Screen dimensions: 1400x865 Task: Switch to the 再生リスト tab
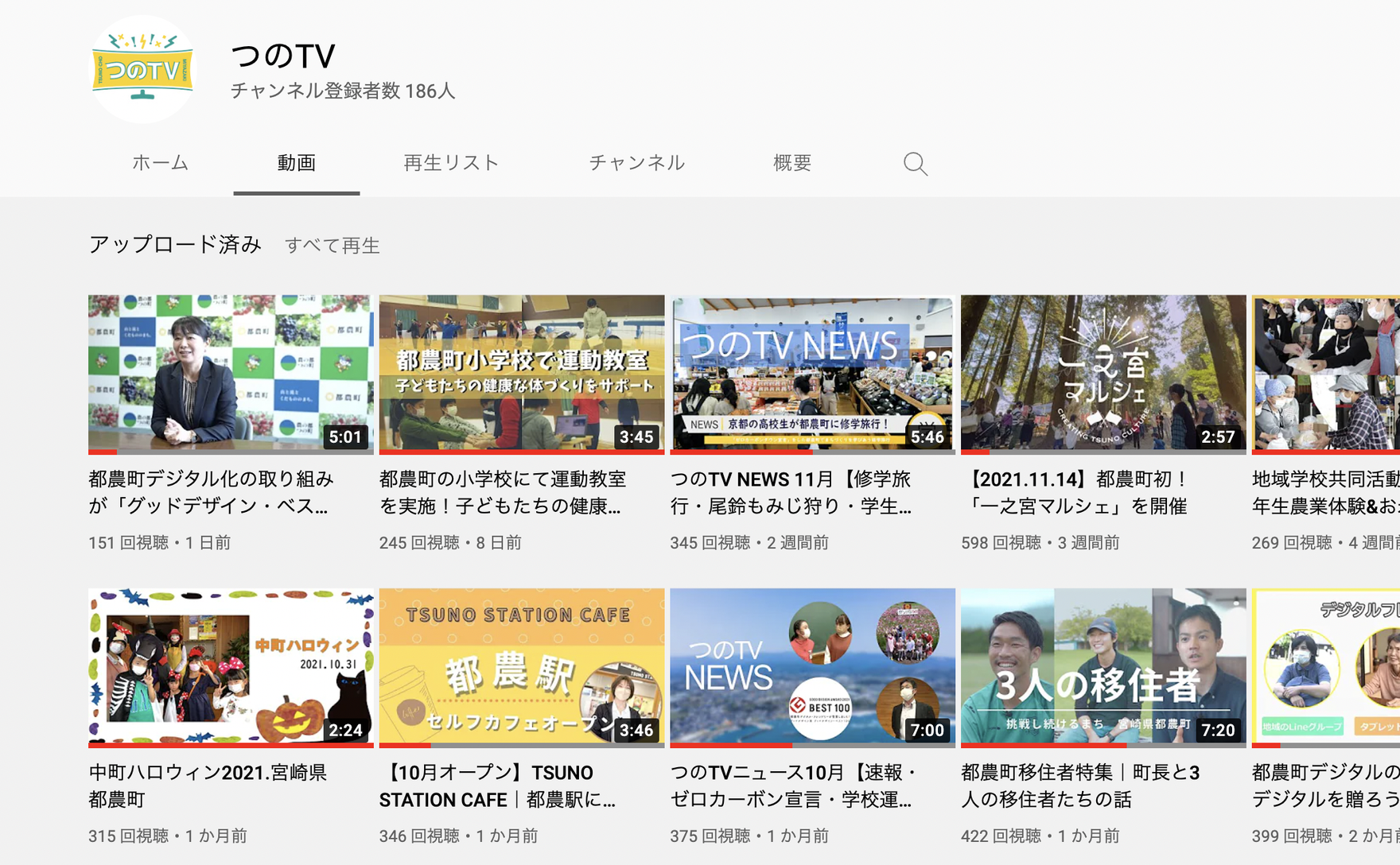451,163
